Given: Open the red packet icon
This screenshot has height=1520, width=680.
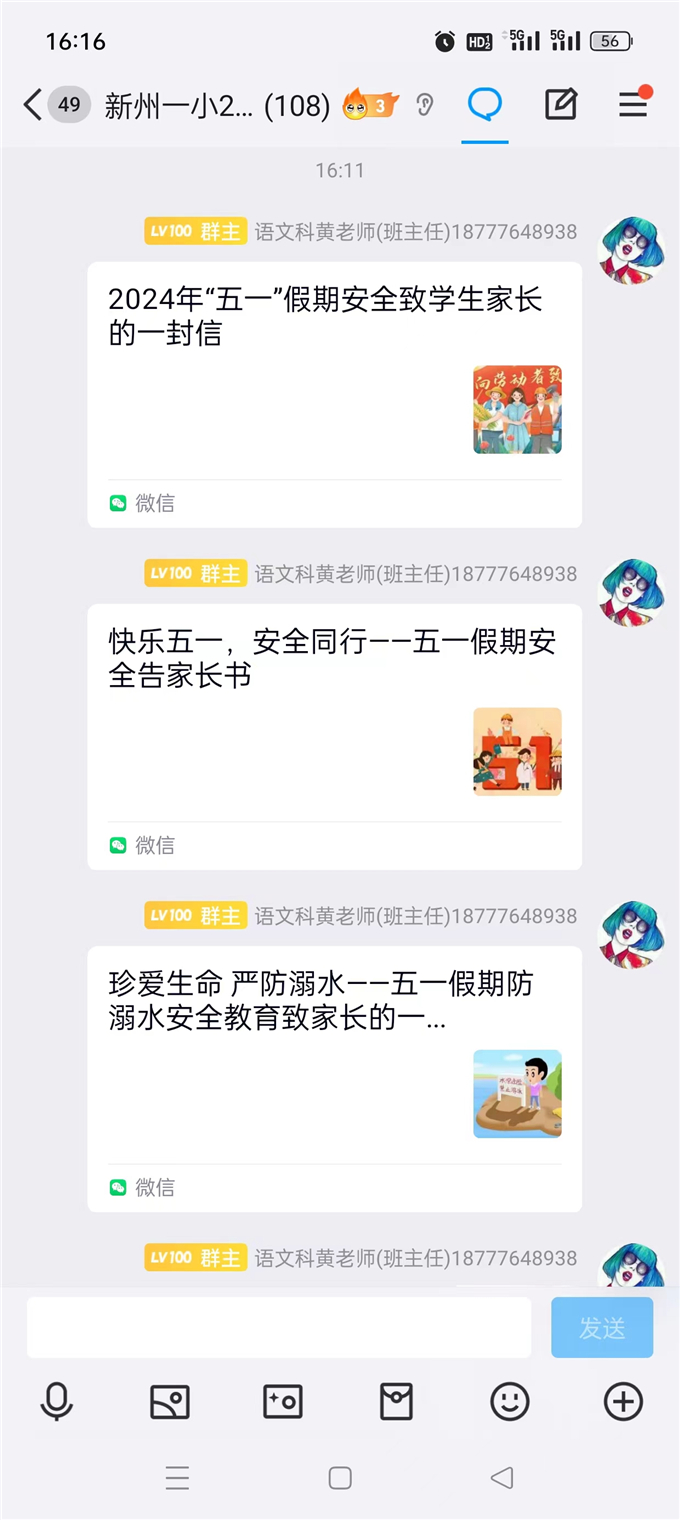Looking at the screenshot, I should pos(397,1402).
